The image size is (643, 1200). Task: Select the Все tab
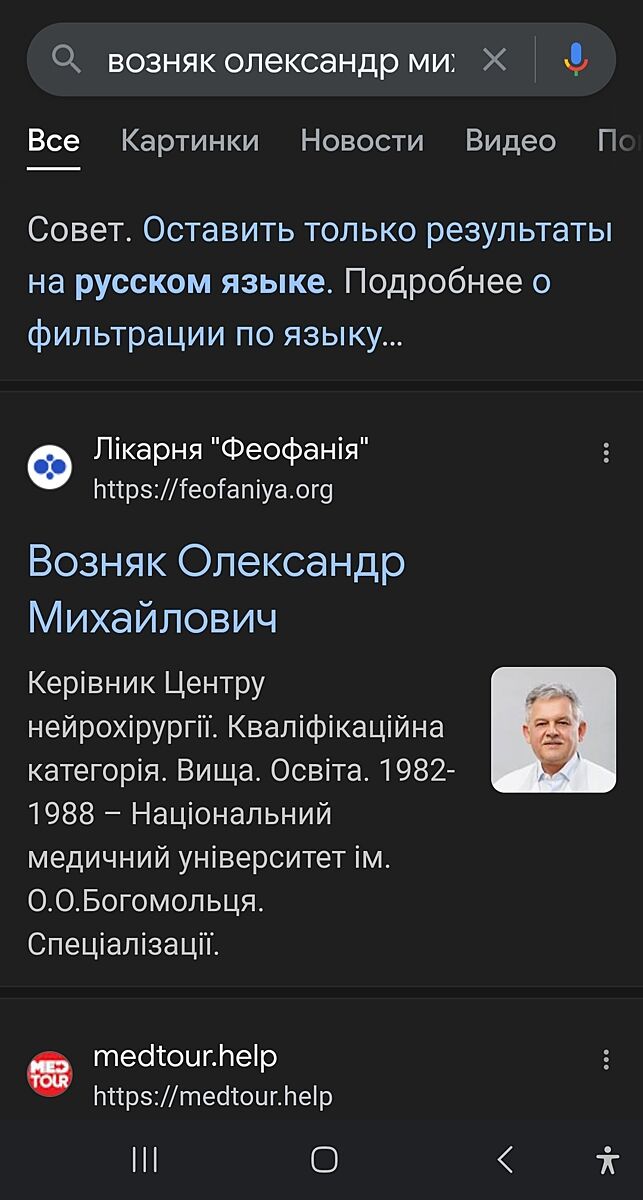(53, 141)
